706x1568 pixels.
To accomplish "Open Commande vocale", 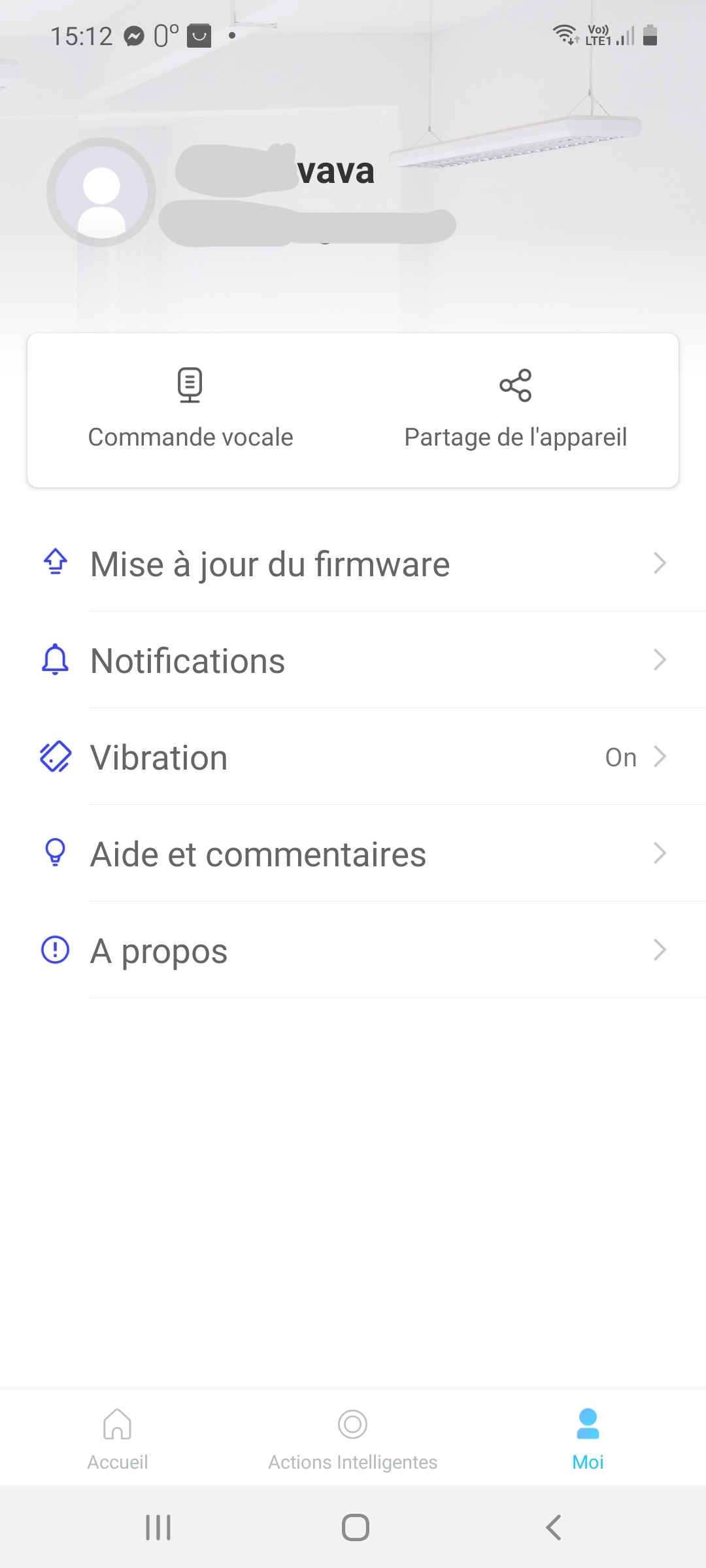I will click(190, 410).
